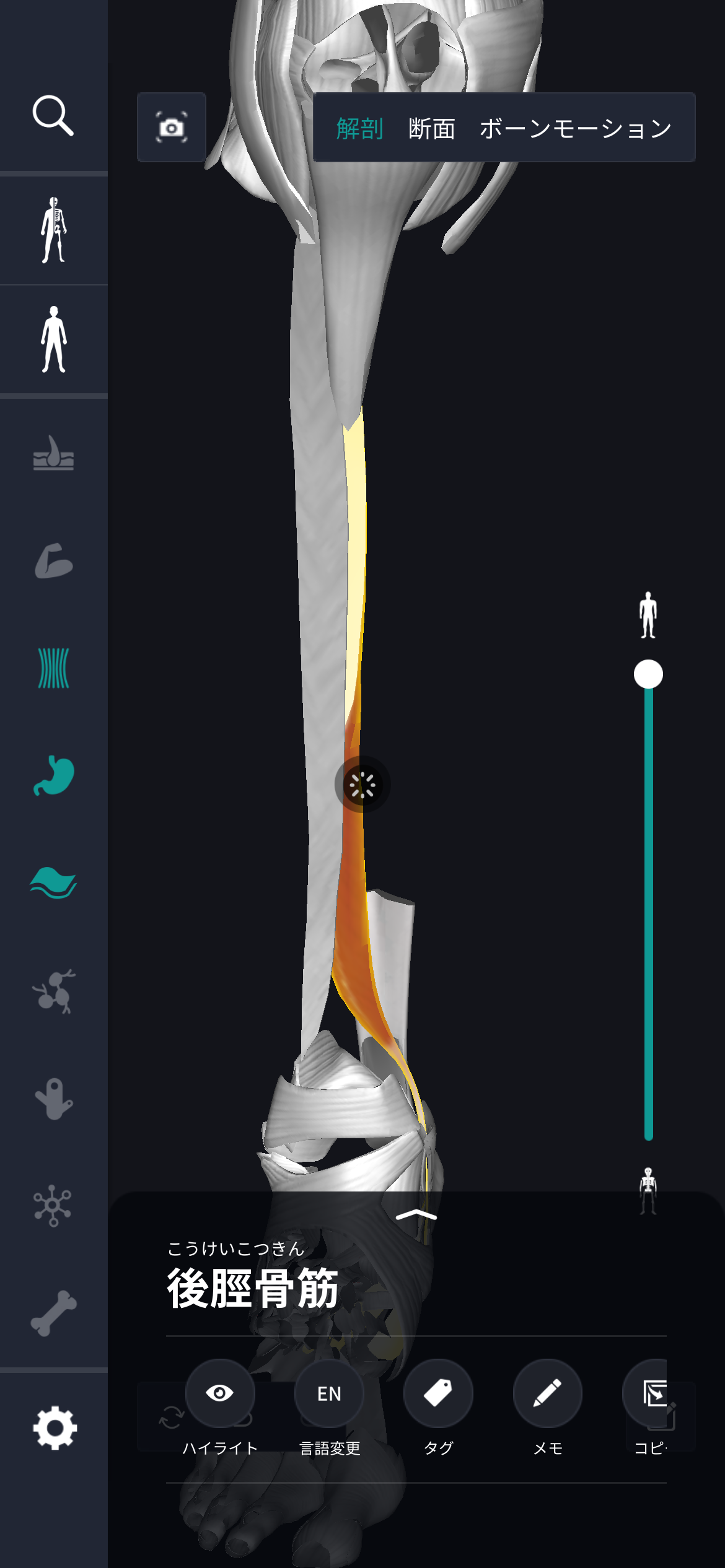
Task: Toggle the nervous system icon
Action: 53,1205
